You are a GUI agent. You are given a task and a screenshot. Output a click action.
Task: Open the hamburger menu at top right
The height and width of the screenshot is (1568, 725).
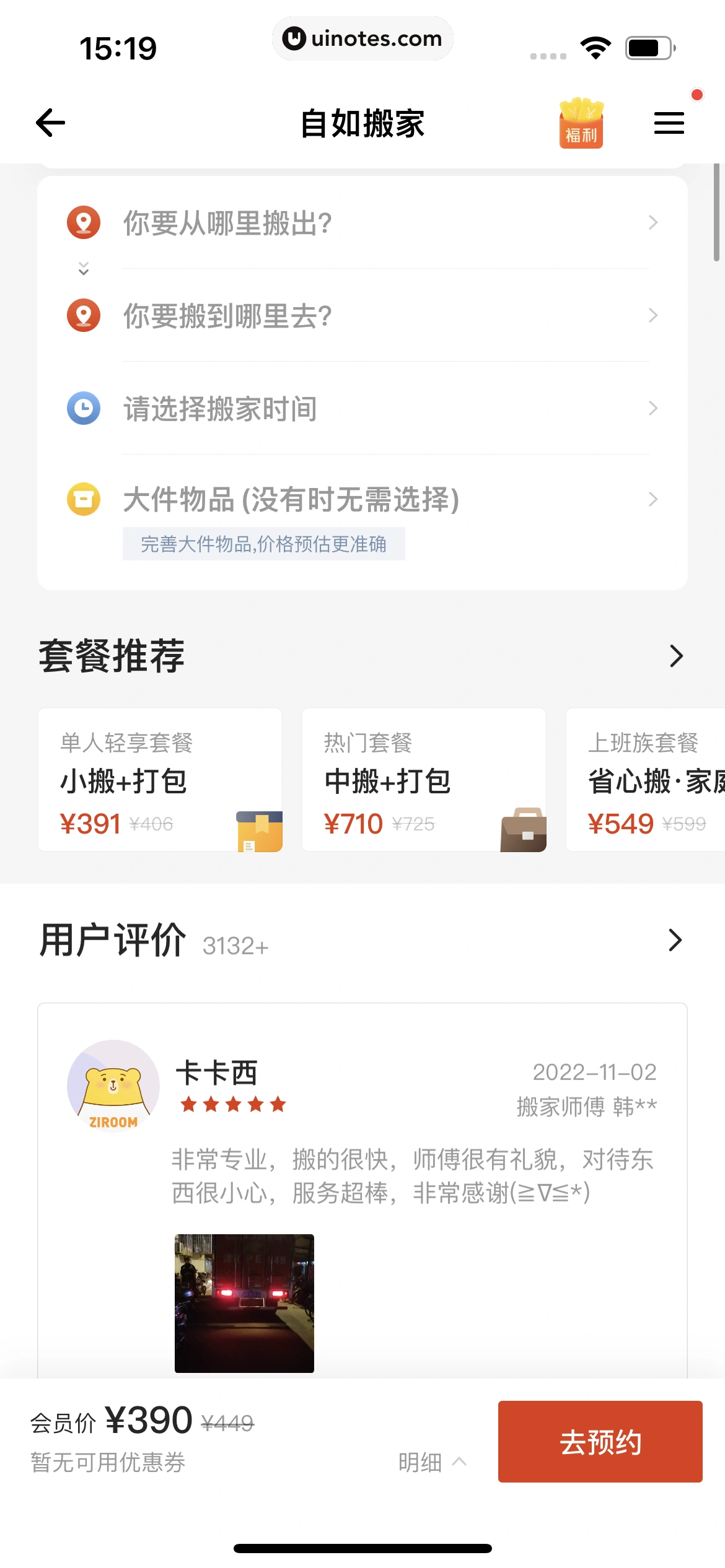669,122
